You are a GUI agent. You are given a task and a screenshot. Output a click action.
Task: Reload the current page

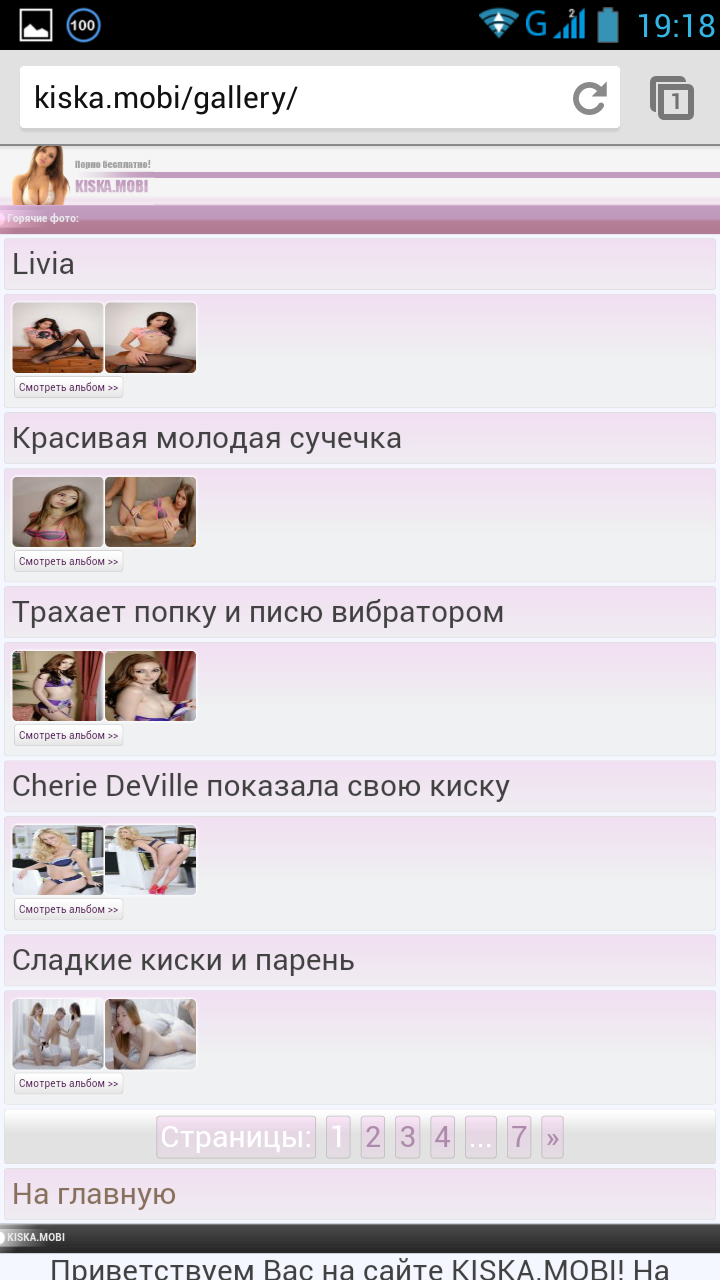pyautogui.click(x=589, y=98)
